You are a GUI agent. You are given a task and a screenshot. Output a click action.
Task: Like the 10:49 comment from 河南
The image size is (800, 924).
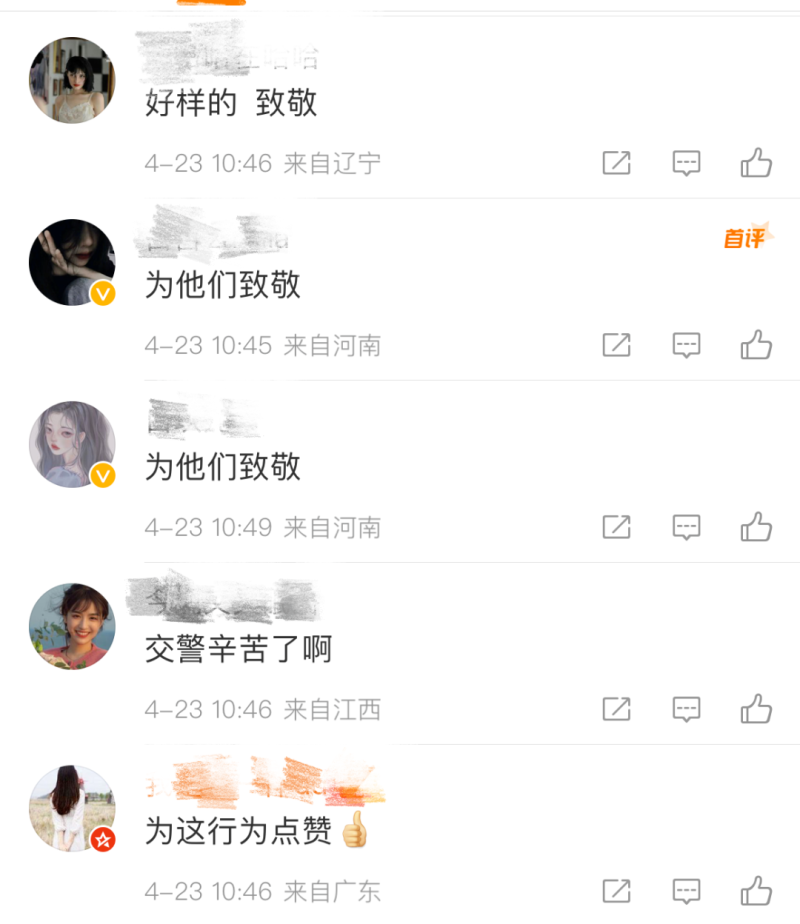coord(756,527)
